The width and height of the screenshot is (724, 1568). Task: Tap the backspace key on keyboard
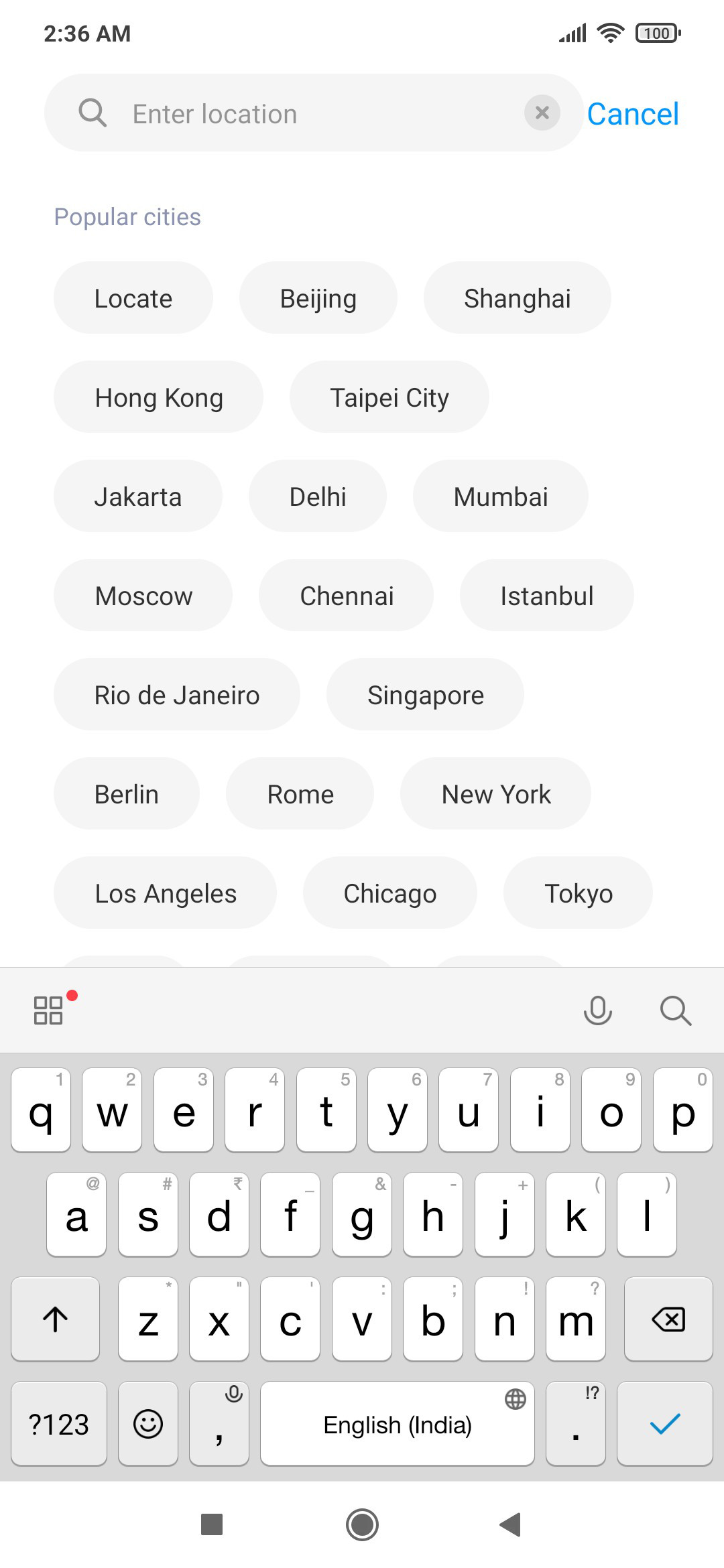[668, 1319]
